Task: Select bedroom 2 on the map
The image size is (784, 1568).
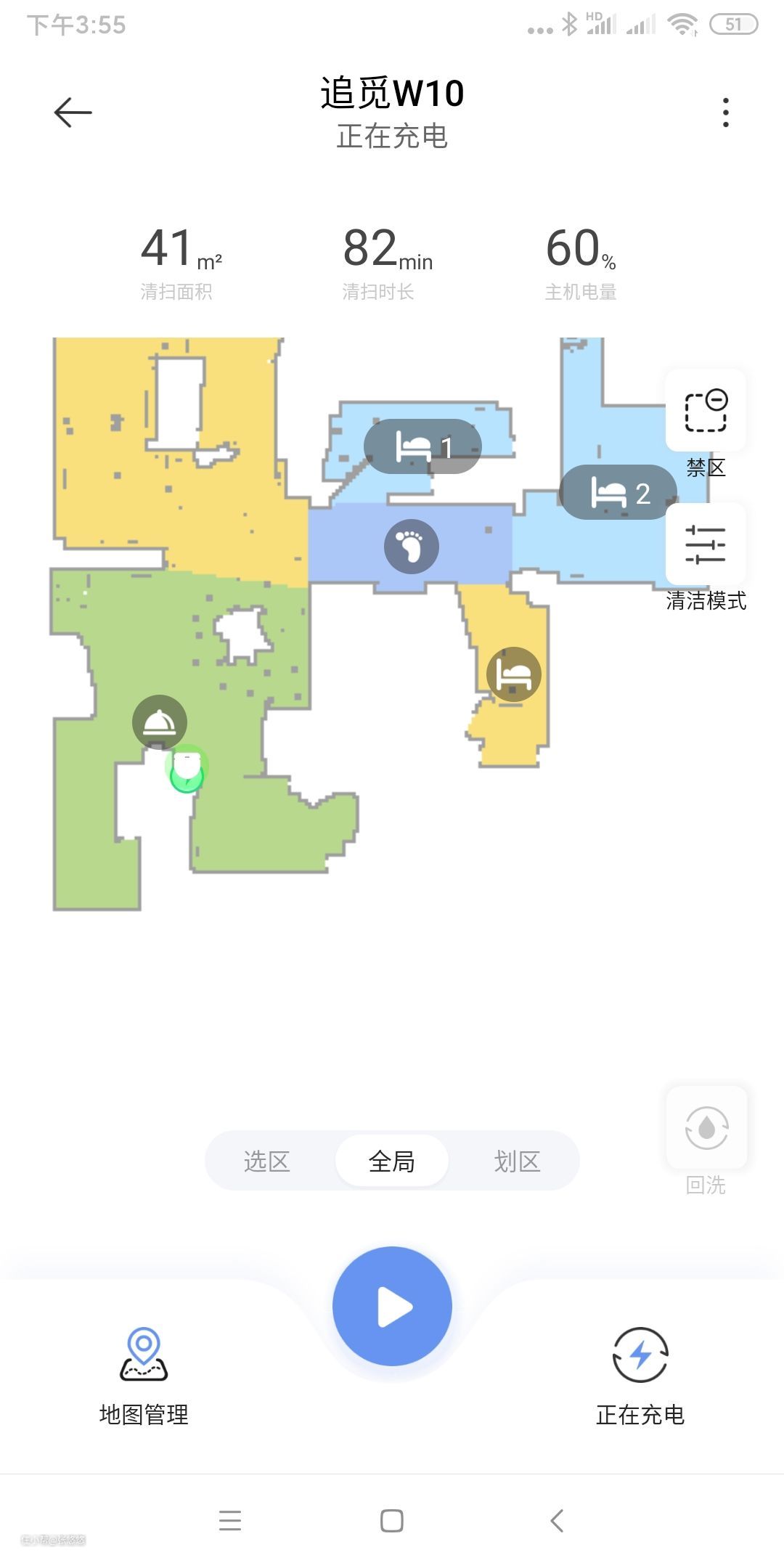Action: (618, 493)
